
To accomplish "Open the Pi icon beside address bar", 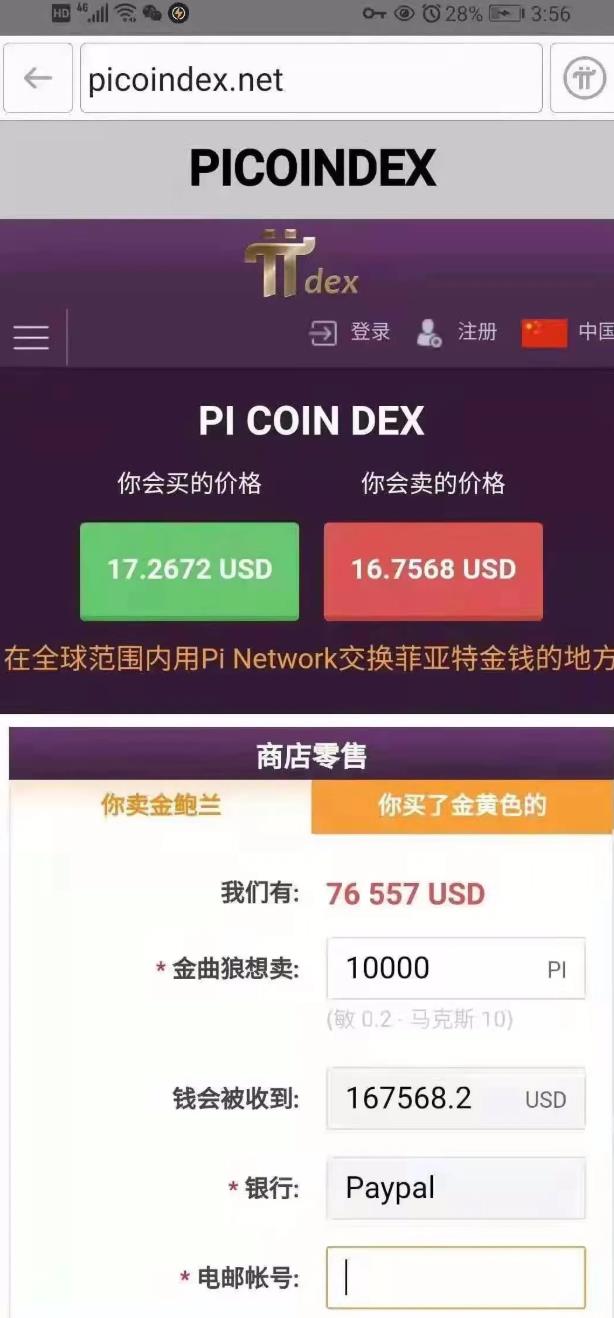I will (584, 79).
